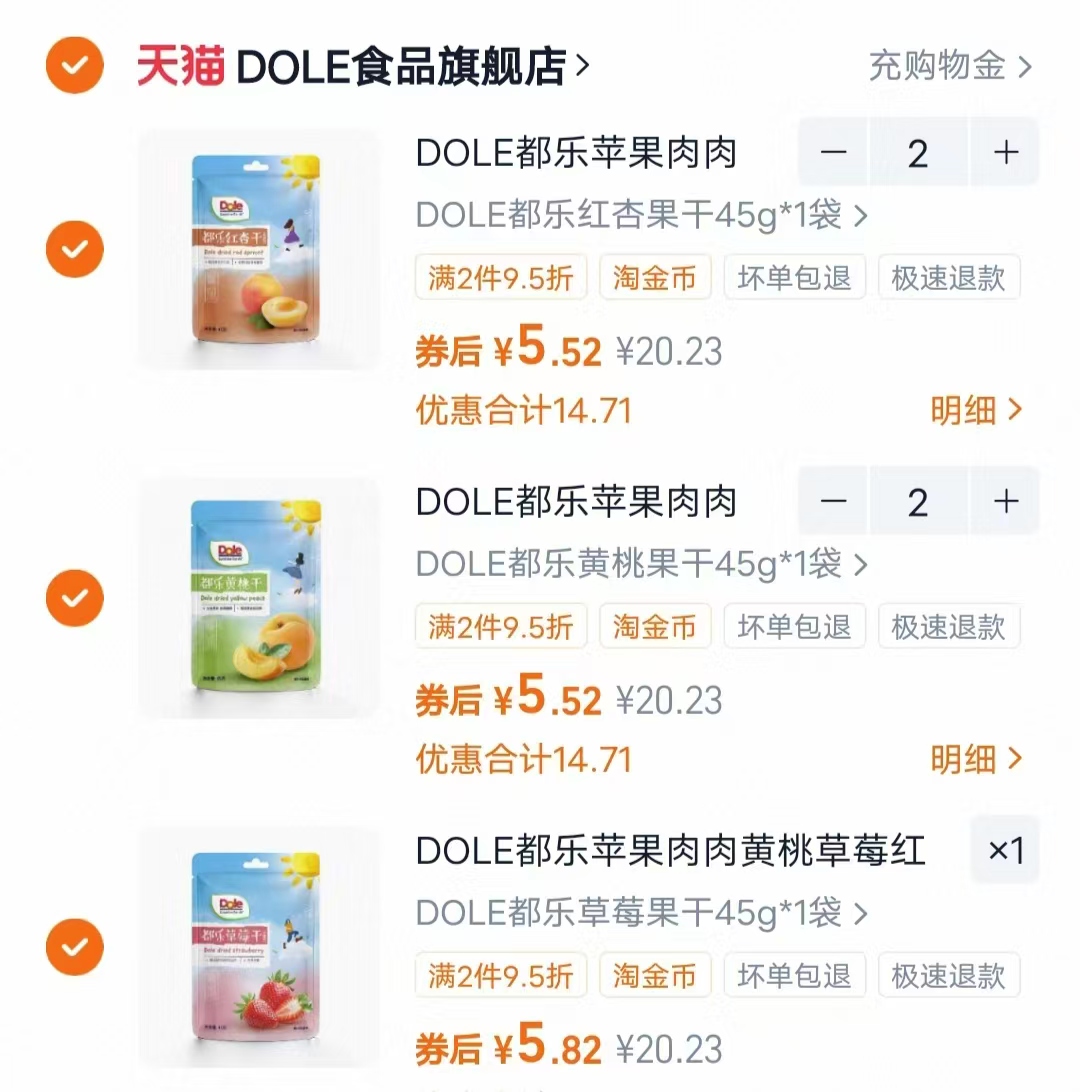Open the 草莓果干45g specification options

click(640, 913)
